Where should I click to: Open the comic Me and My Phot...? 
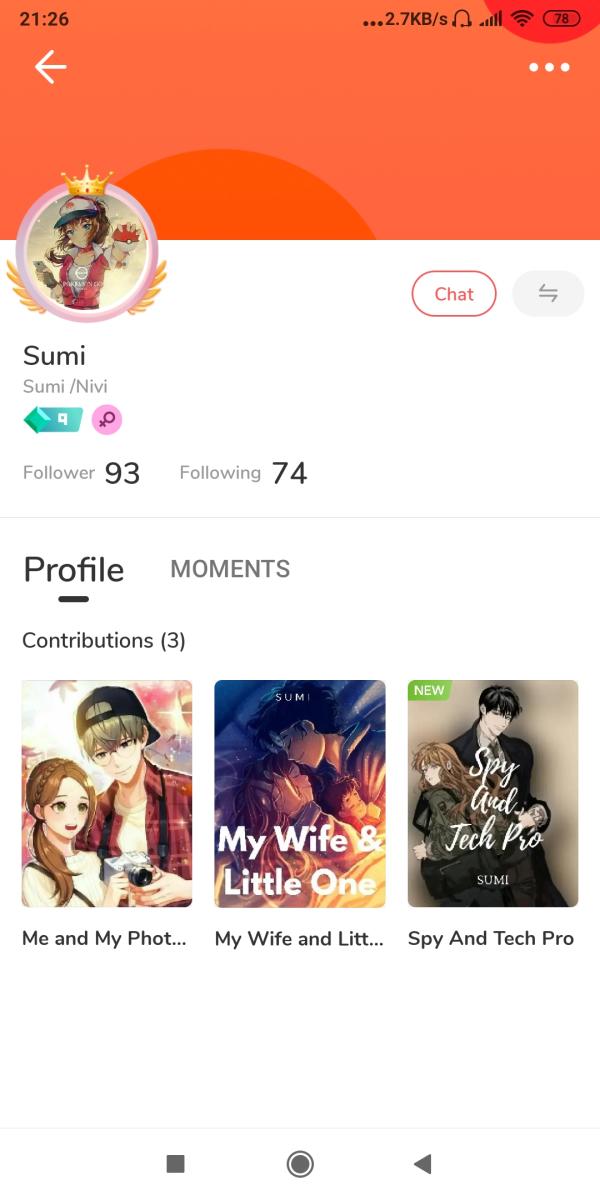pos(107,793)
